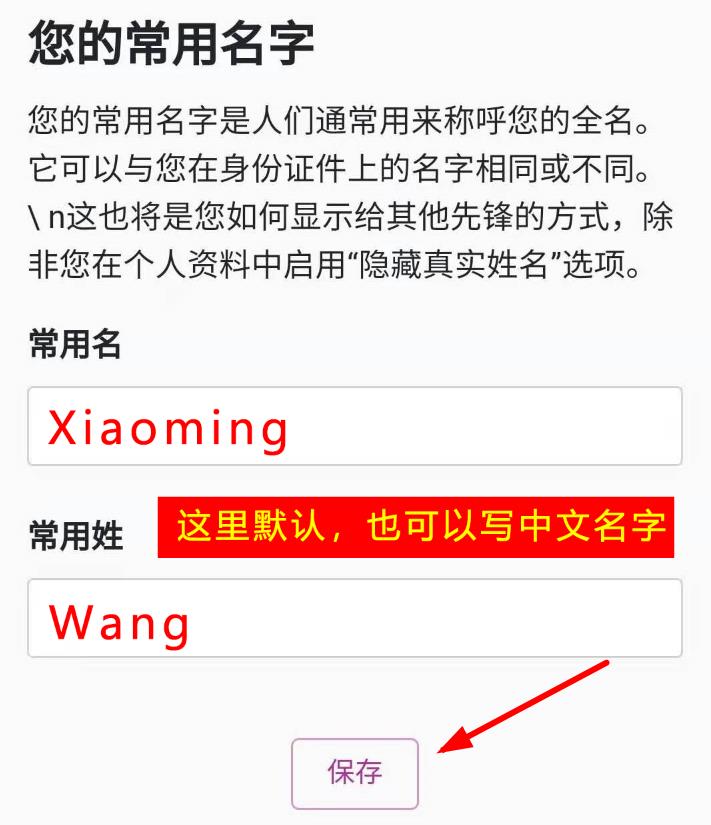
Task: Tap the 常用名 text field
Action: pyautogui.click(x=354, y=427)
